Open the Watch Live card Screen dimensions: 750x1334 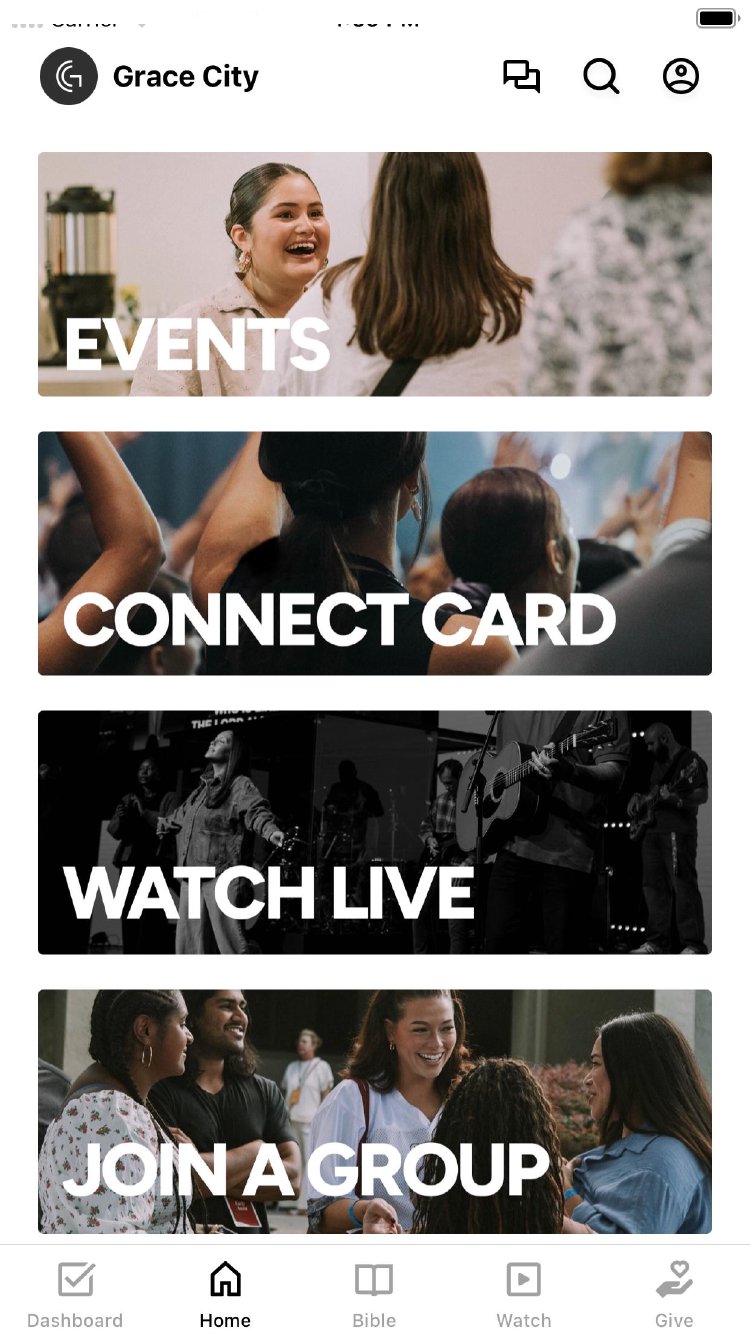(x=375, y=832)
